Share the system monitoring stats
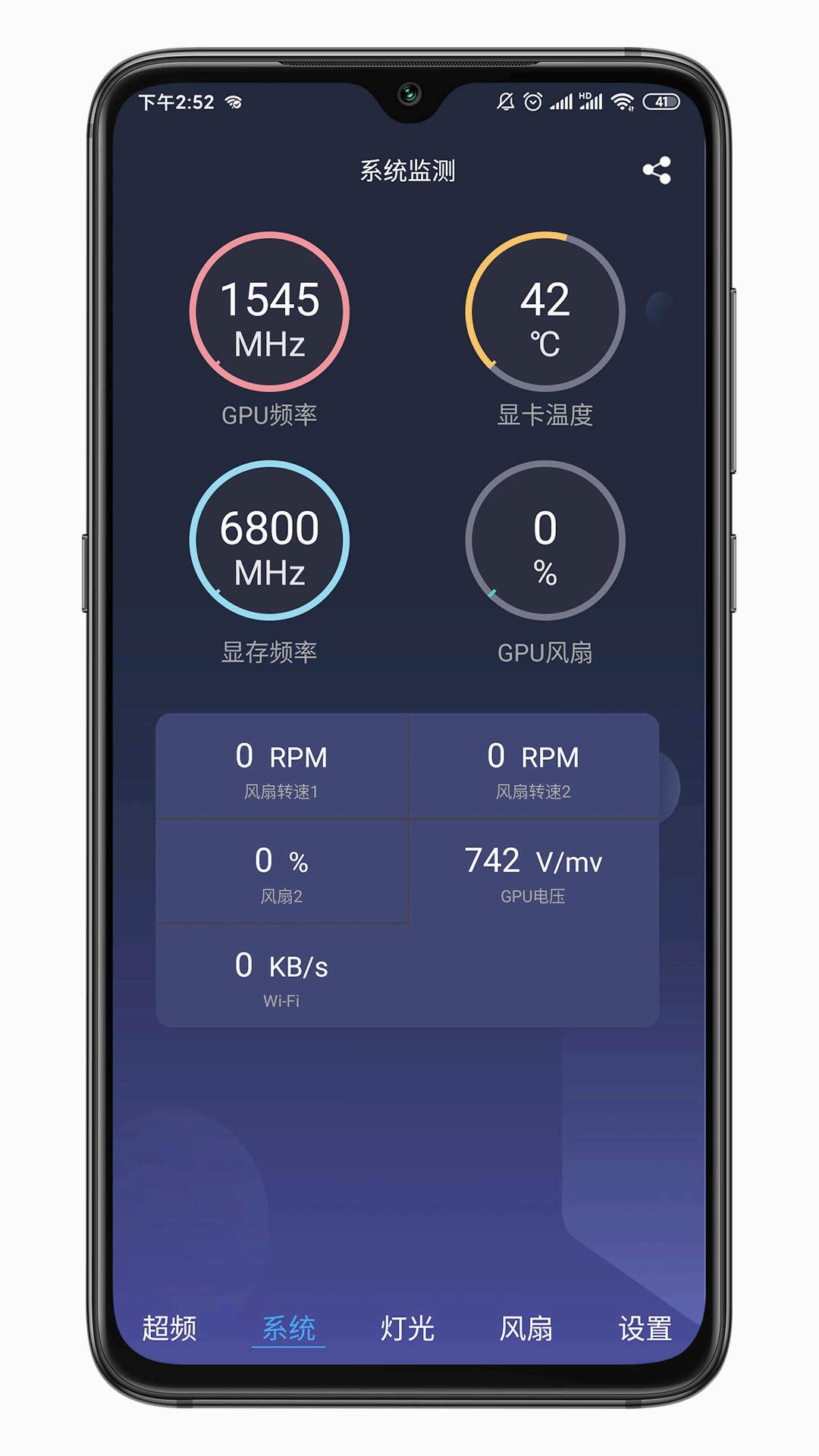819x1456 pixels. tap(657, 171)
